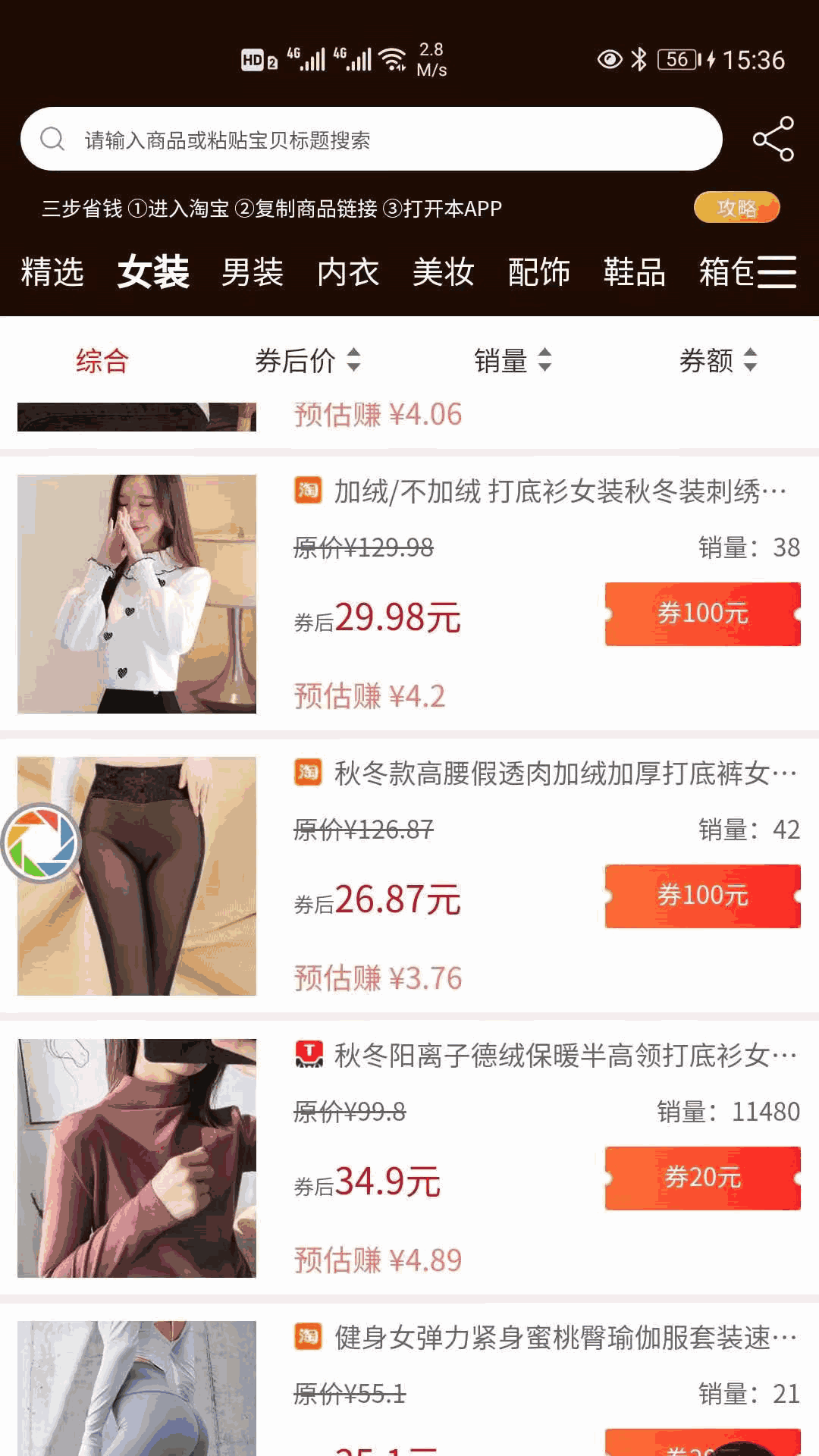Switch to the 男装 category tab
The width and height of the screenshot is (819, 1456).
tap(253, 272)
